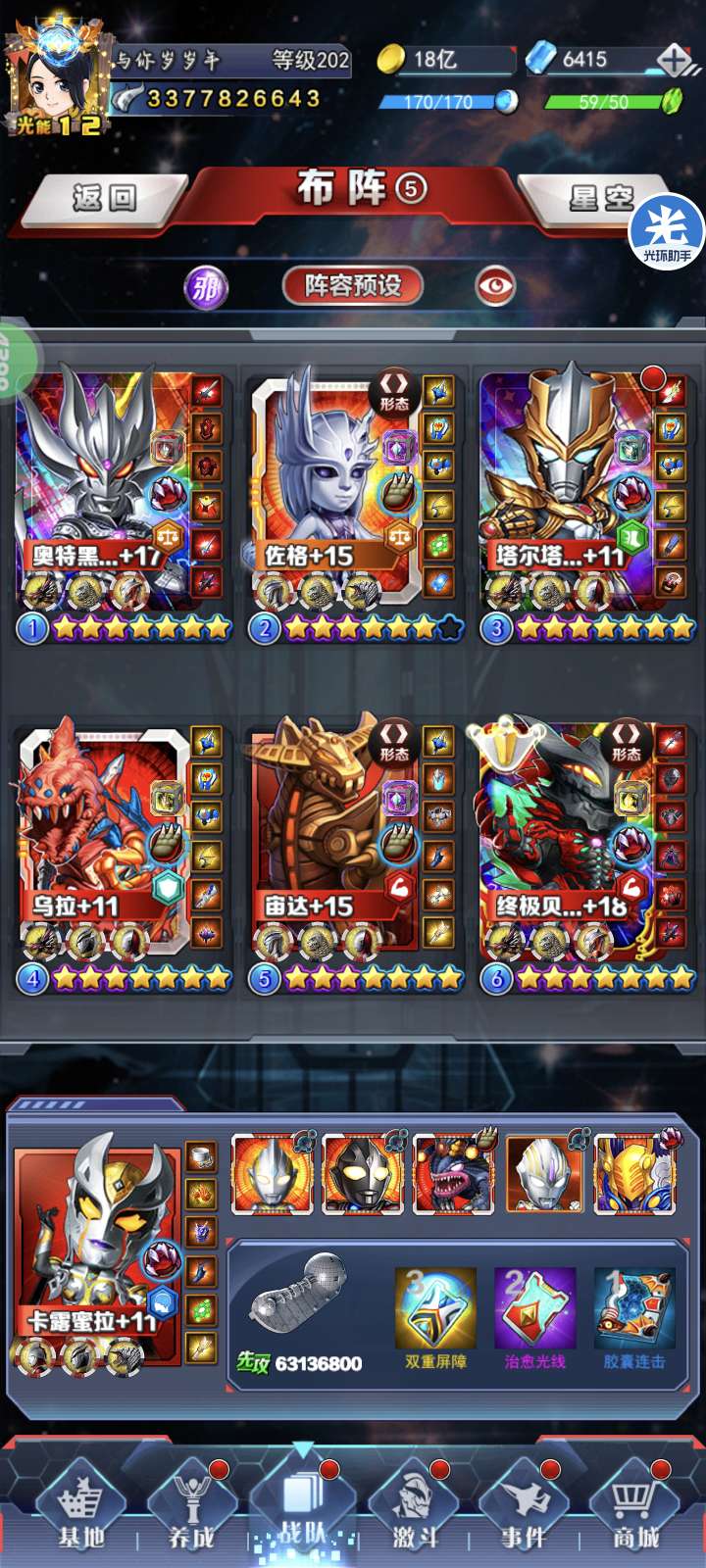Screen dimensions: 706x1568
Task: Open the 胶囊连击 skill
Action: pos(634,1318)
